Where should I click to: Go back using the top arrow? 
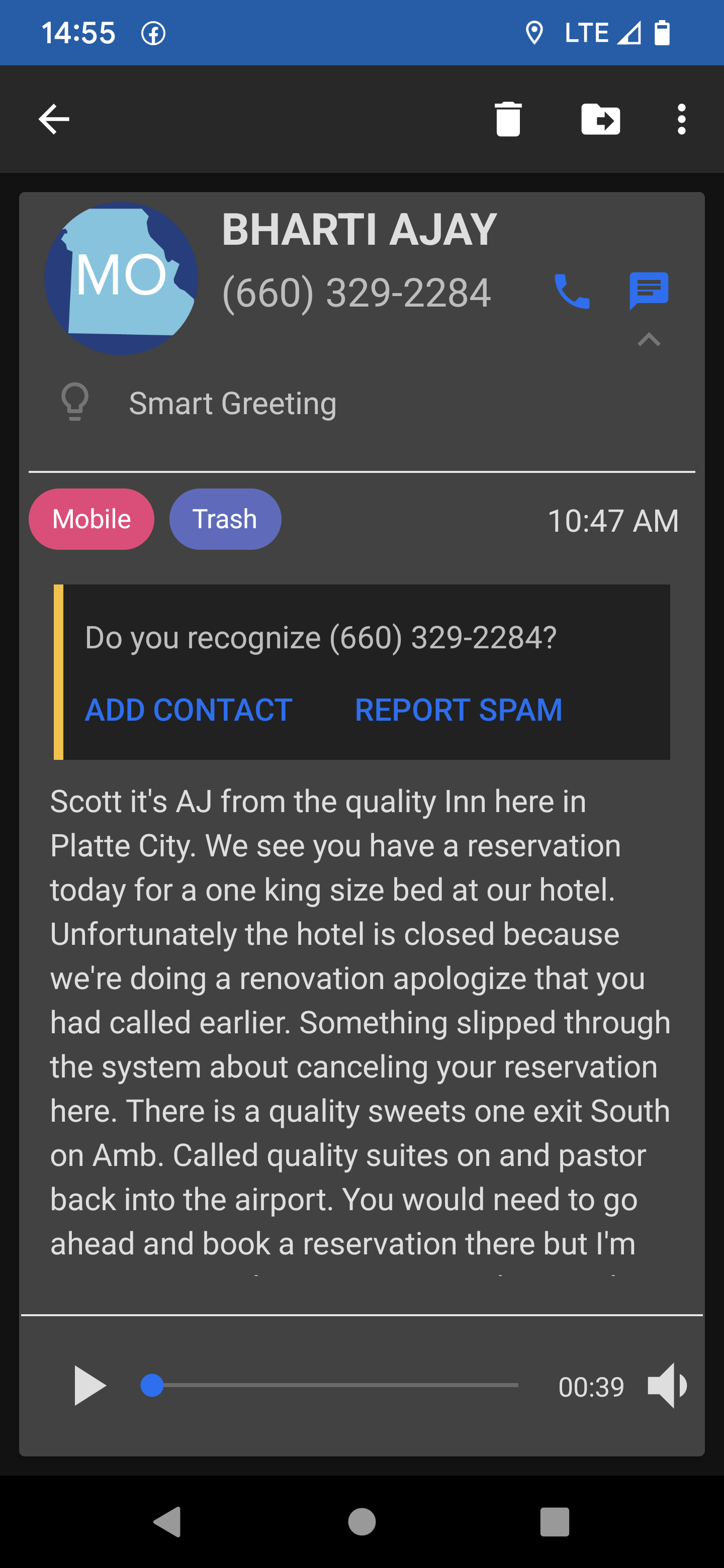click(54, 119)
